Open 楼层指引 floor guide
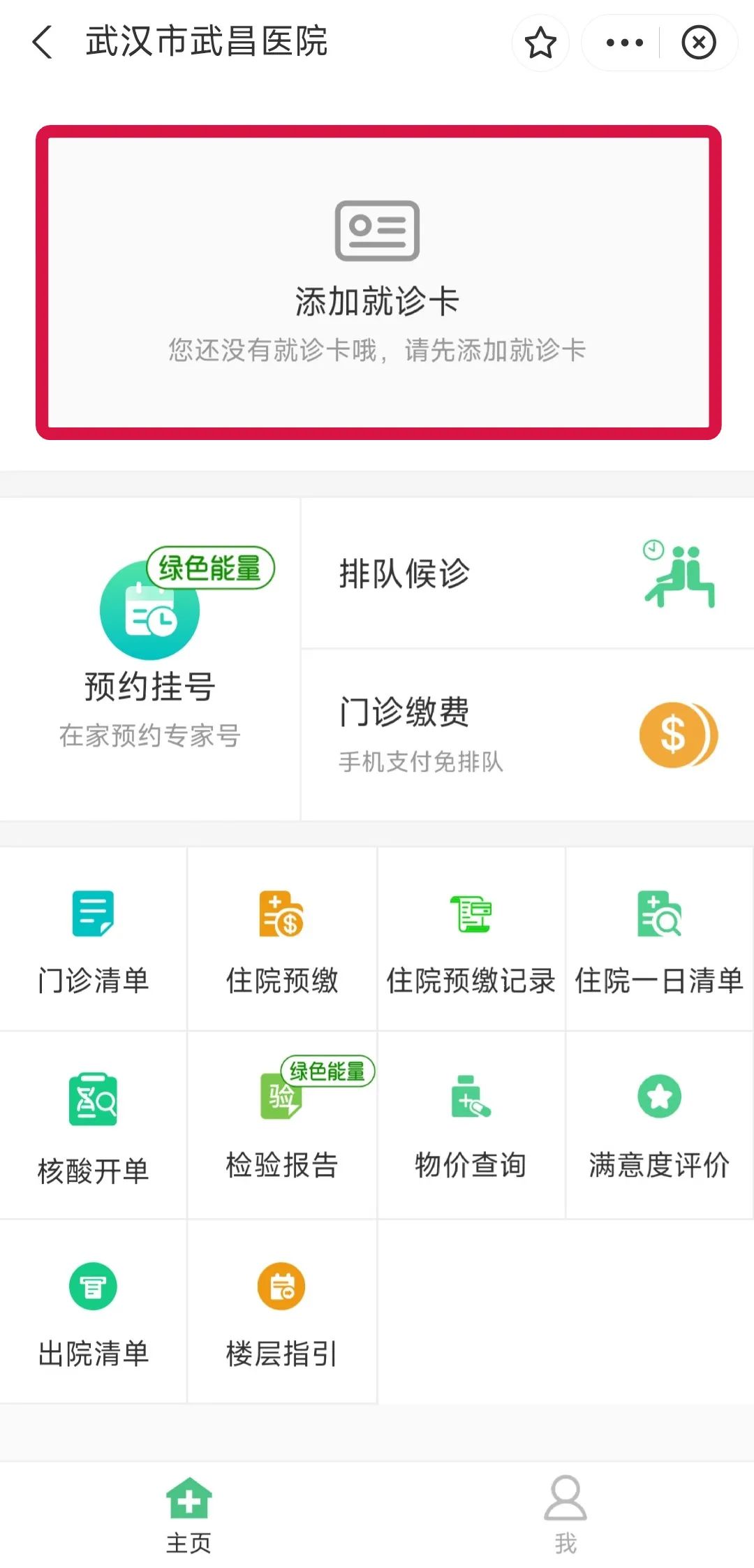 [282, 1312]
